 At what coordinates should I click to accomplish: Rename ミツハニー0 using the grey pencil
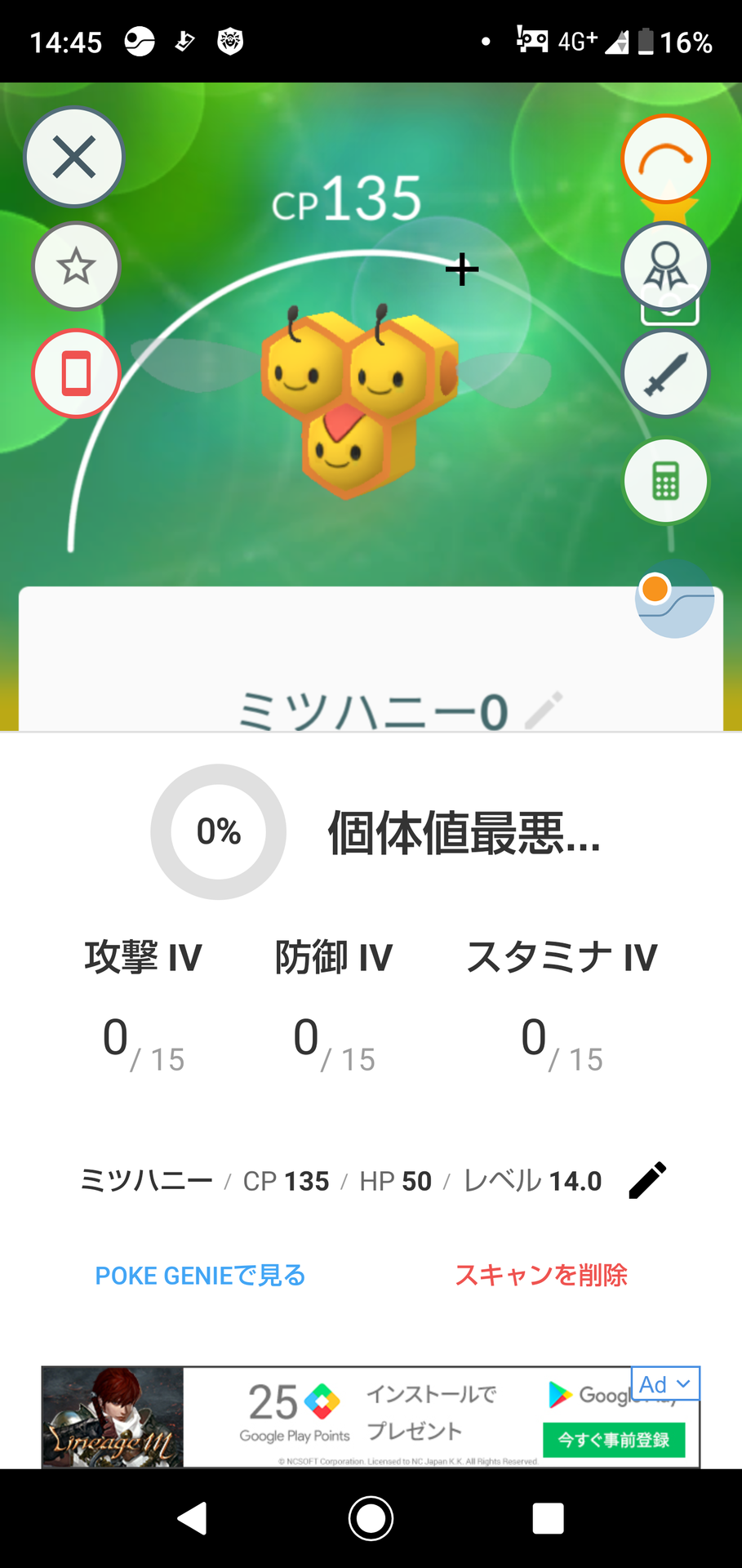544,710
